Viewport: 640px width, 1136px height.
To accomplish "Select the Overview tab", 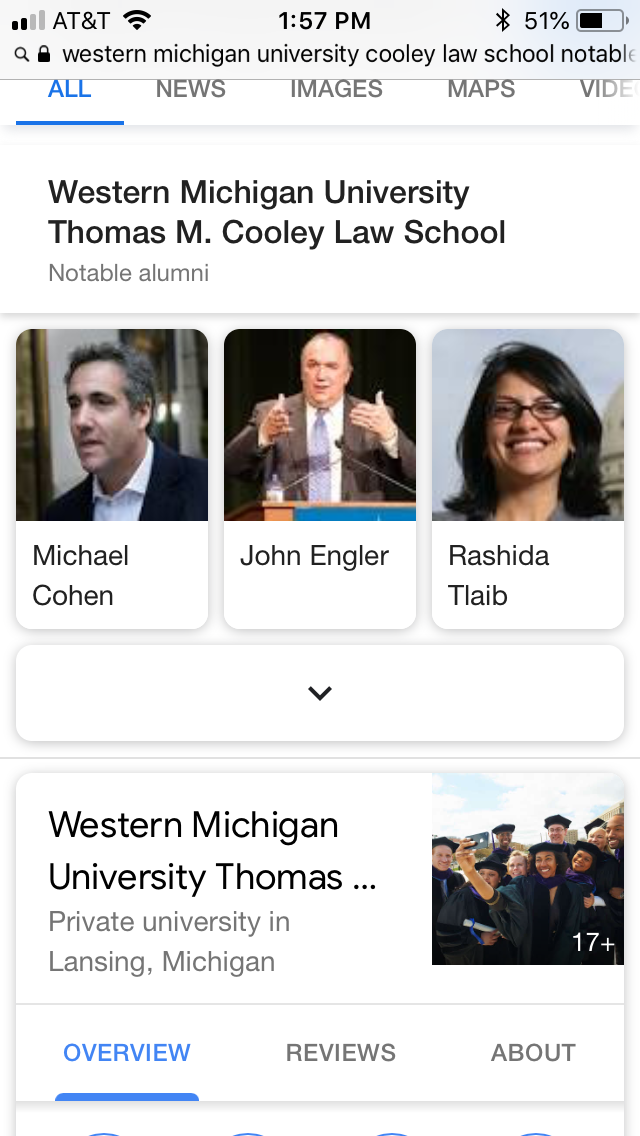I will click(127, 1052).
